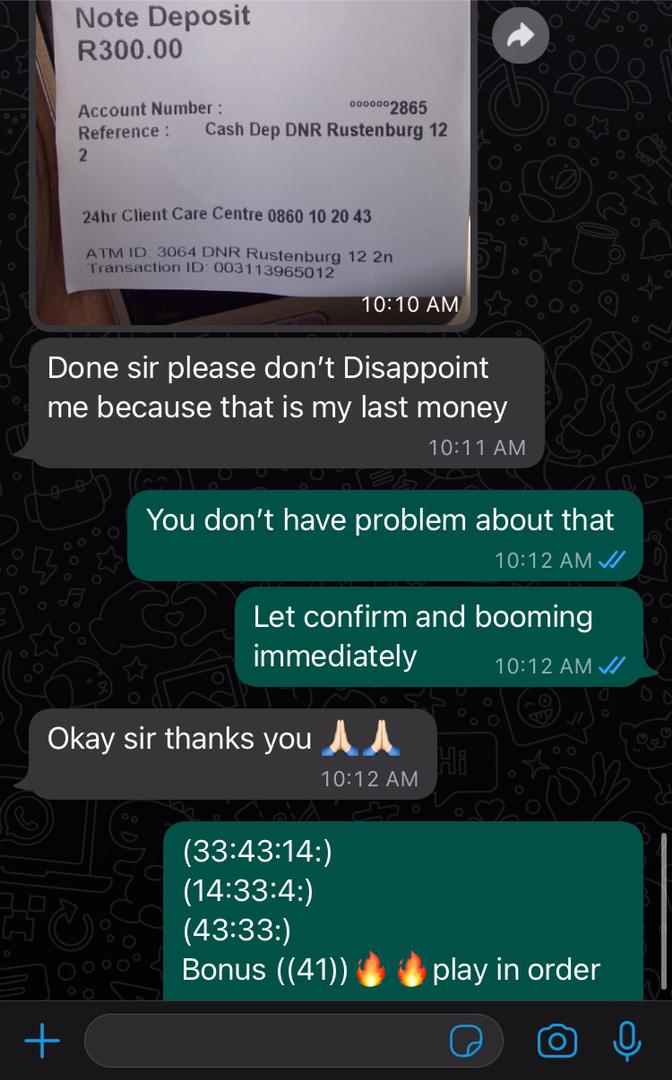Viewport: 672px width, 1080px height.
Task: Forward the deposit slip photo
Action: point(520,37)
